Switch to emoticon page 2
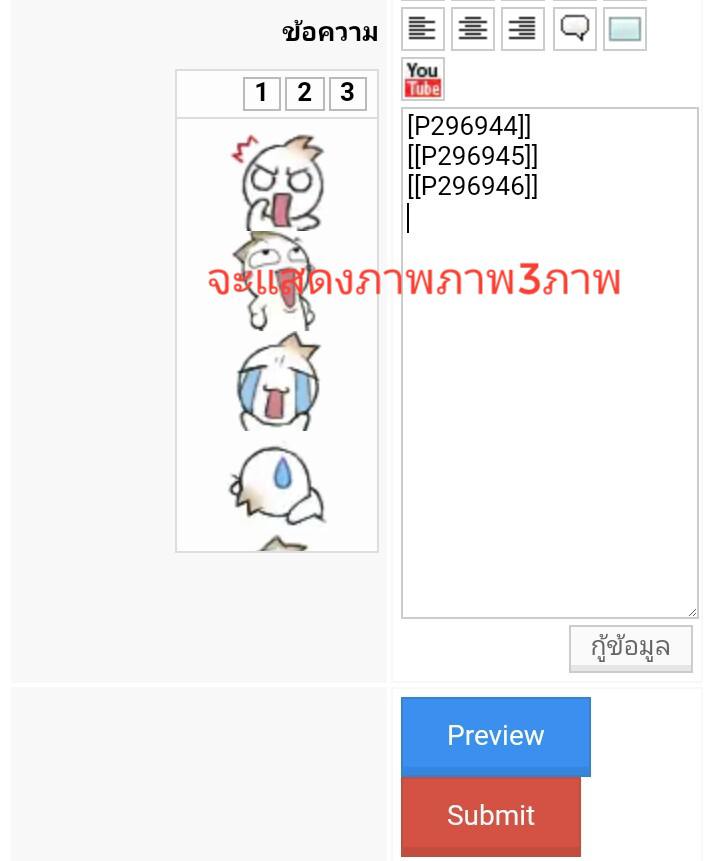The width and height of the screenshot is (713, 861). (304, 94)
